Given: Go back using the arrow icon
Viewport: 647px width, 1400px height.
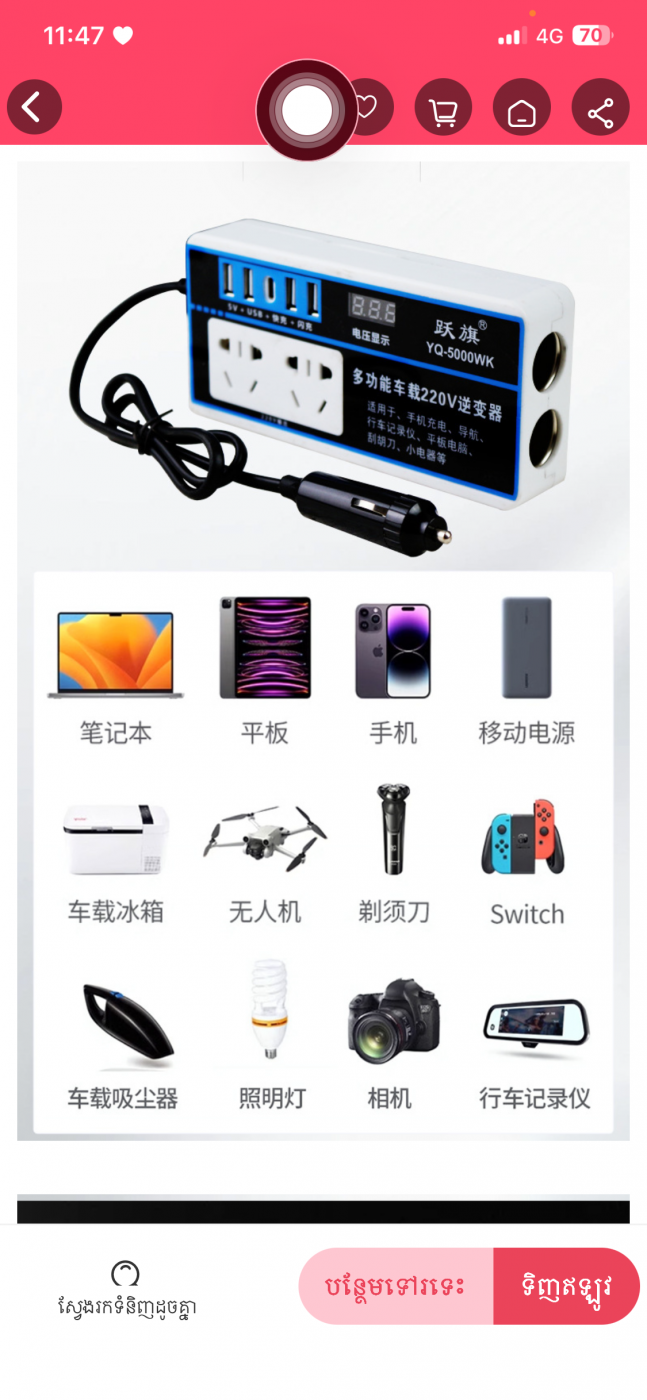Looking at the screenshot, I should [x=34, y=107].
